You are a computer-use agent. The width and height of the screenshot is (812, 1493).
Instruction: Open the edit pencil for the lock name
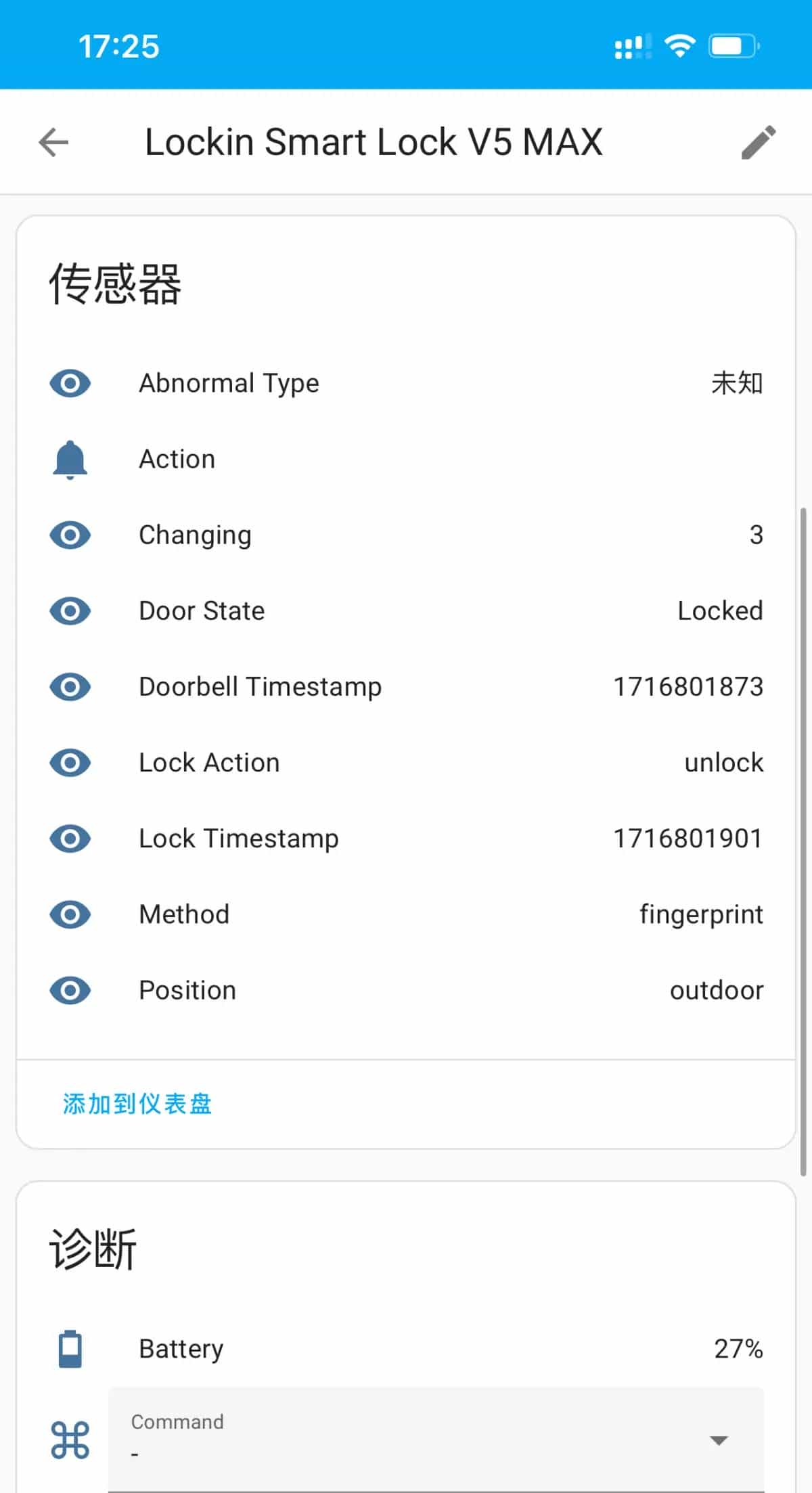[757, 142]
